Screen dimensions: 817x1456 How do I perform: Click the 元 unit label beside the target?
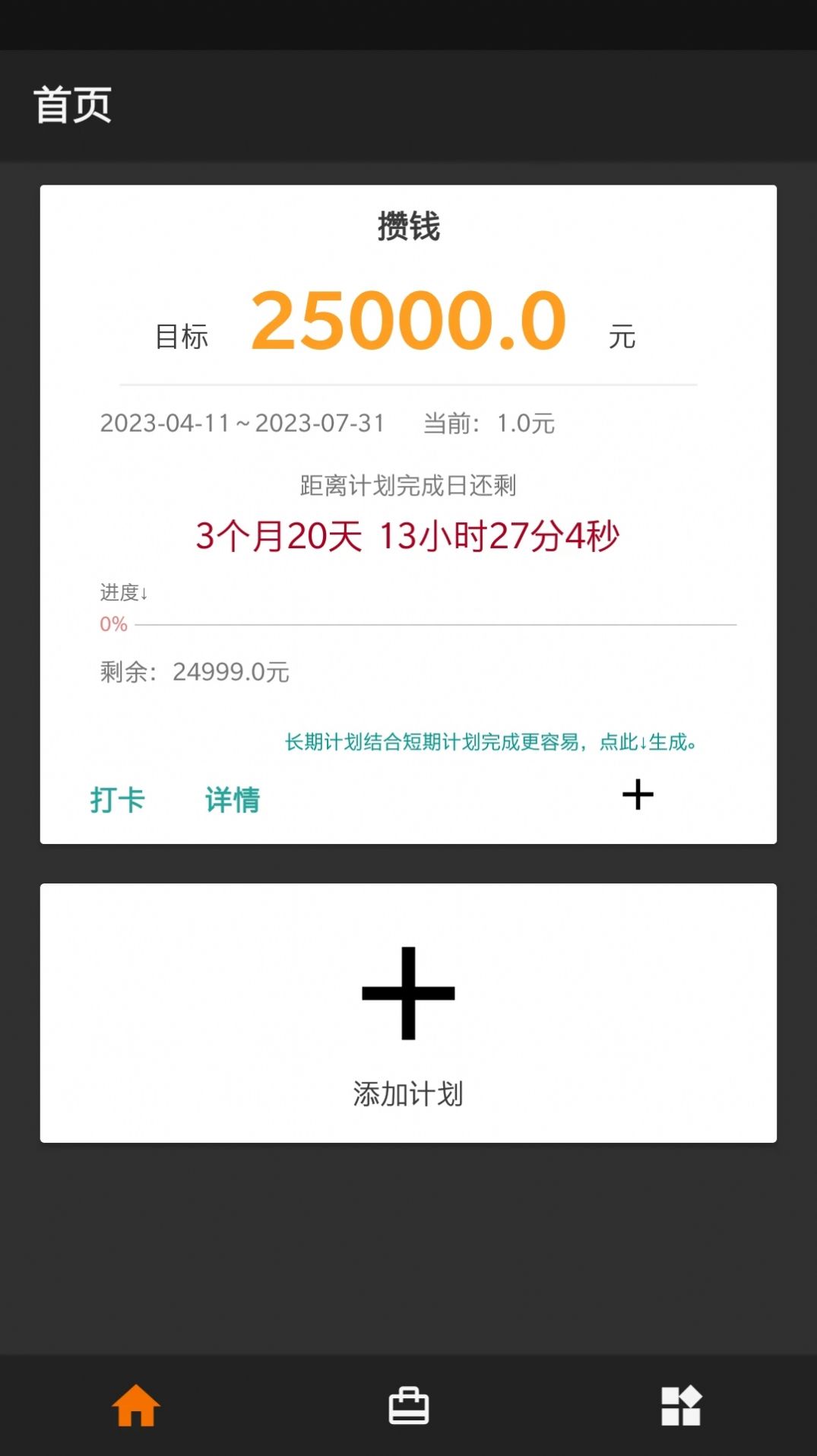[x=623, y=337]
